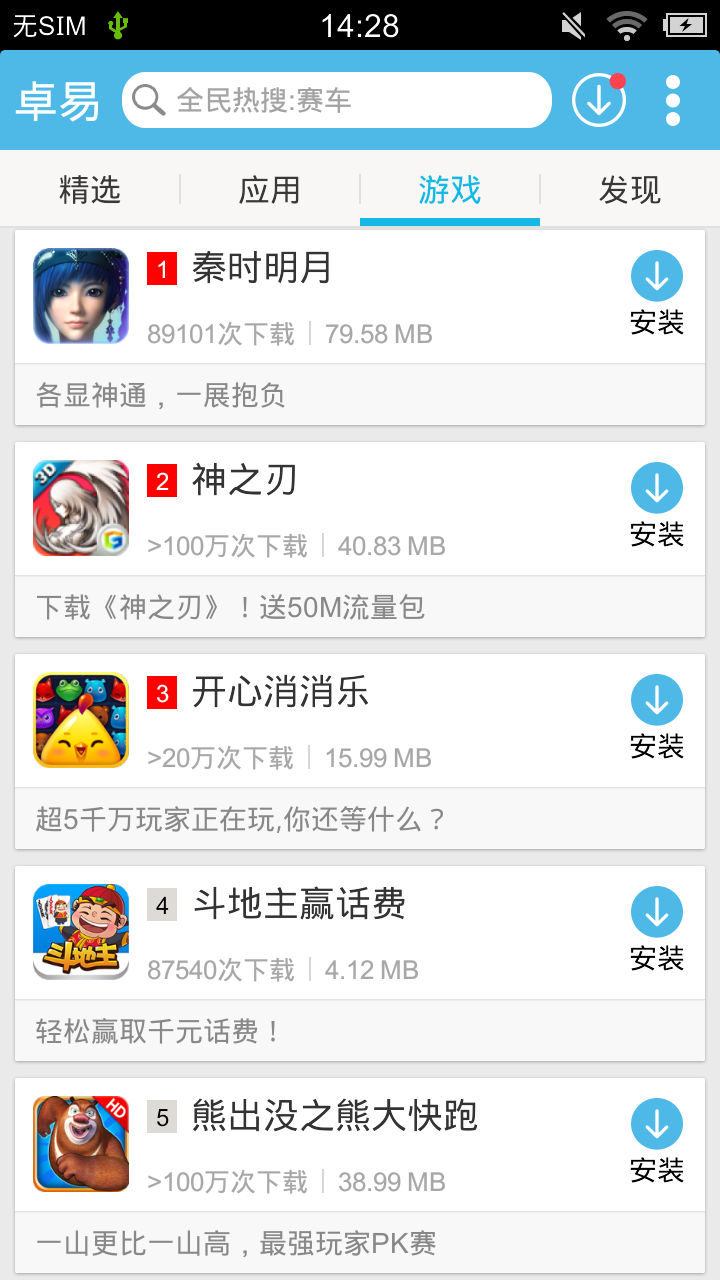Install 熊出没之熊大快跑

(x=657, y=1142)
